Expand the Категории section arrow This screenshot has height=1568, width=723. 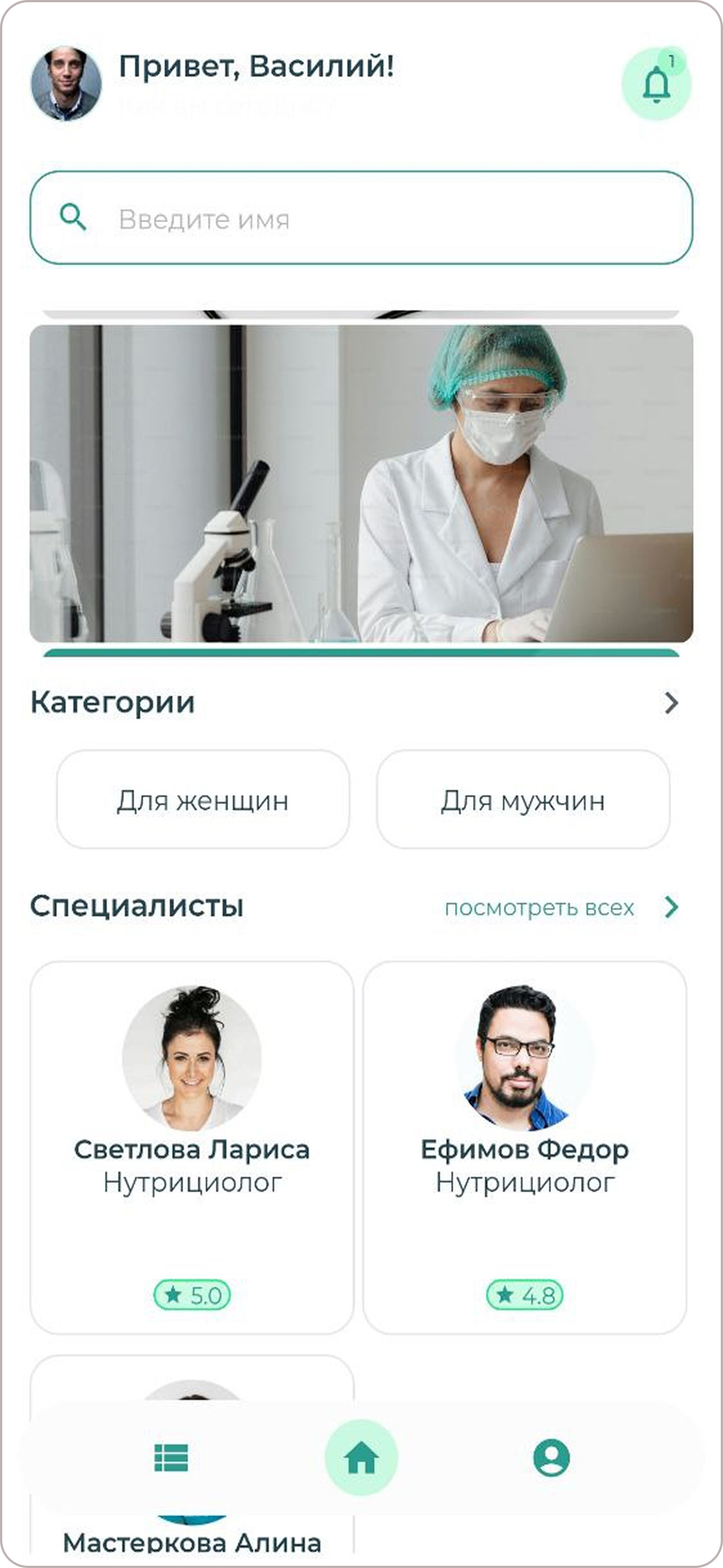671,703
